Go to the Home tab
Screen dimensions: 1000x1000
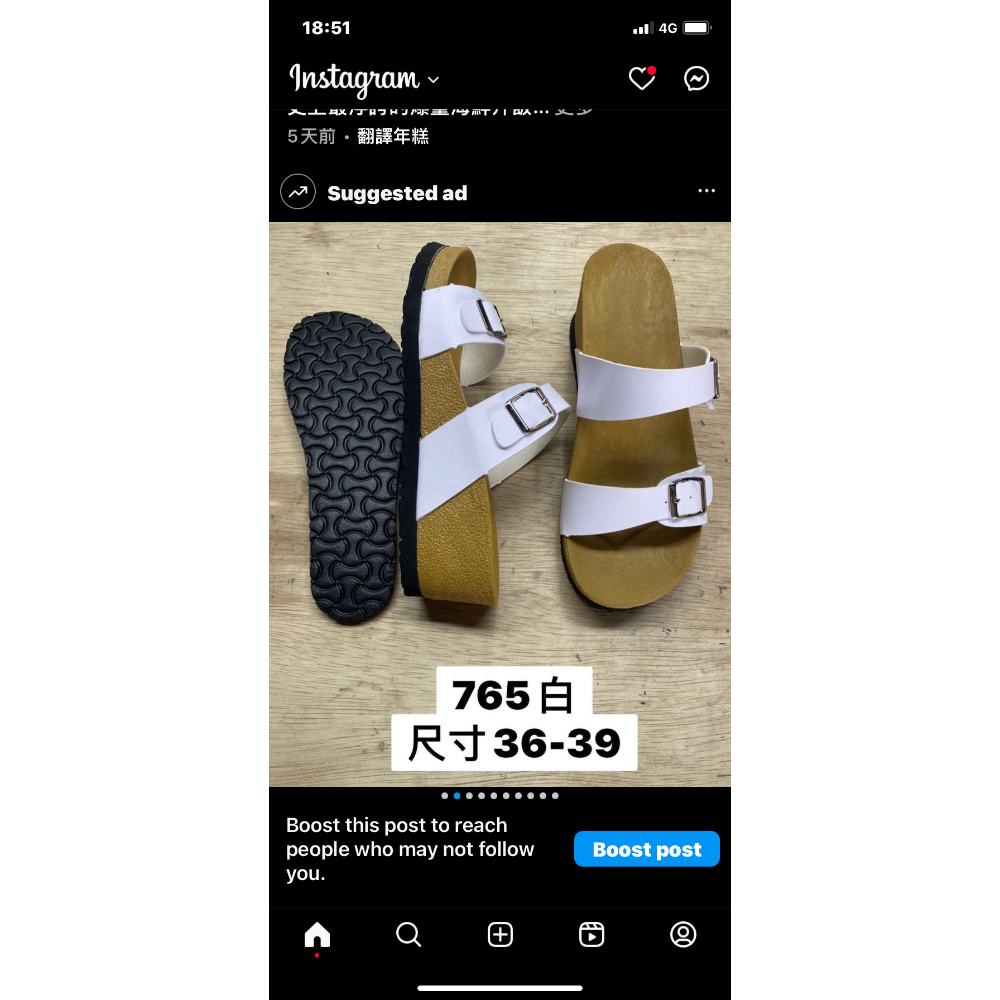point(317,935)
